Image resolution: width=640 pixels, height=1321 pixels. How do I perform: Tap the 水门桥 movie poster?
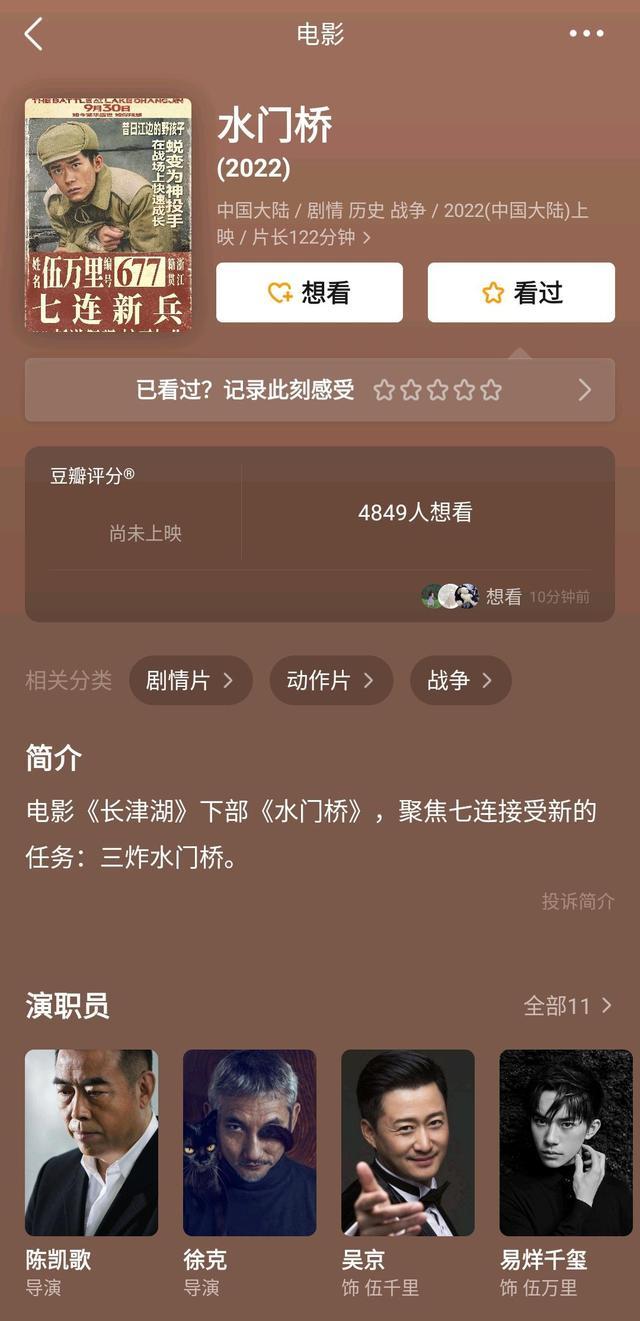pos(108,214)
